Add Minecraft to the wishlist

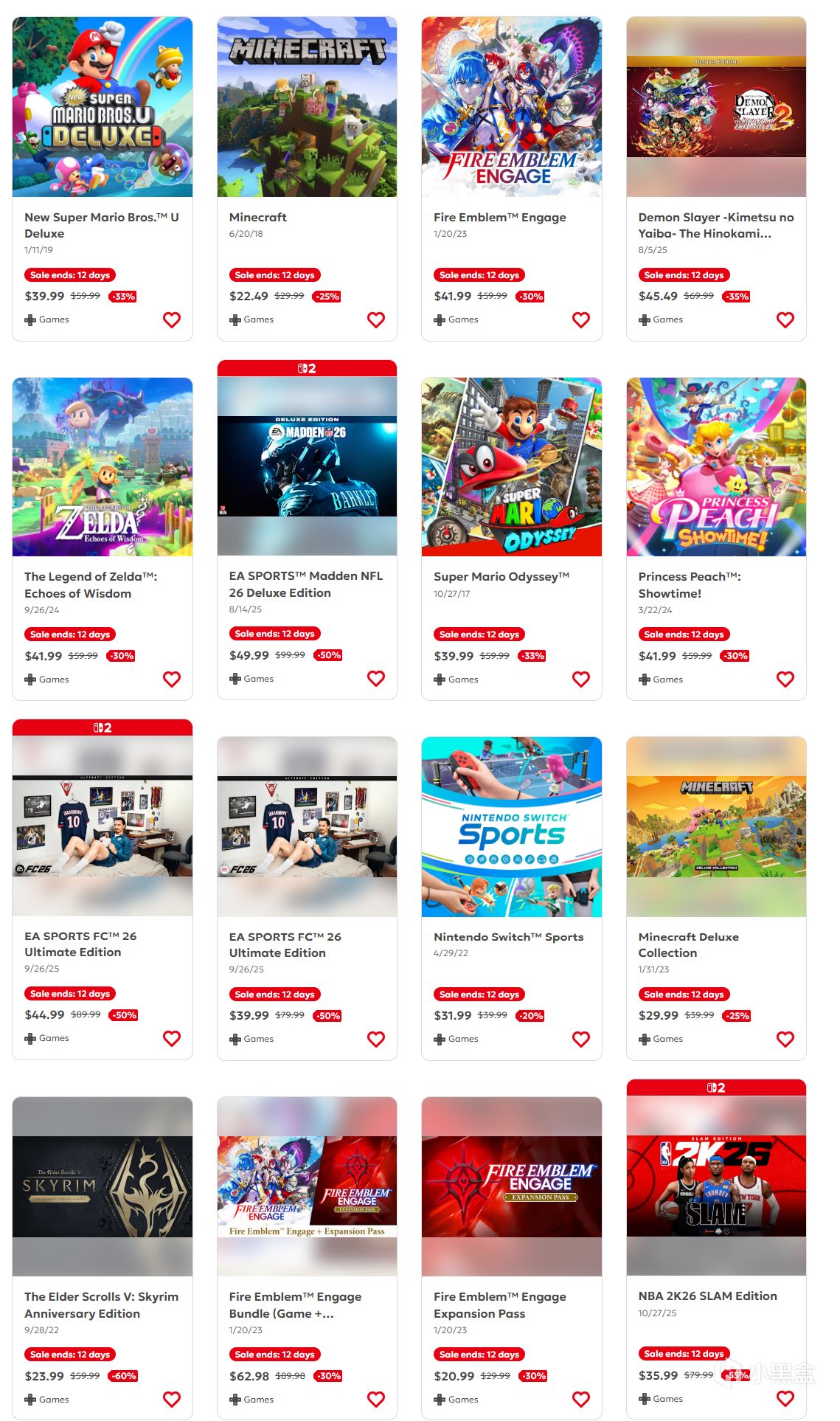376,319
